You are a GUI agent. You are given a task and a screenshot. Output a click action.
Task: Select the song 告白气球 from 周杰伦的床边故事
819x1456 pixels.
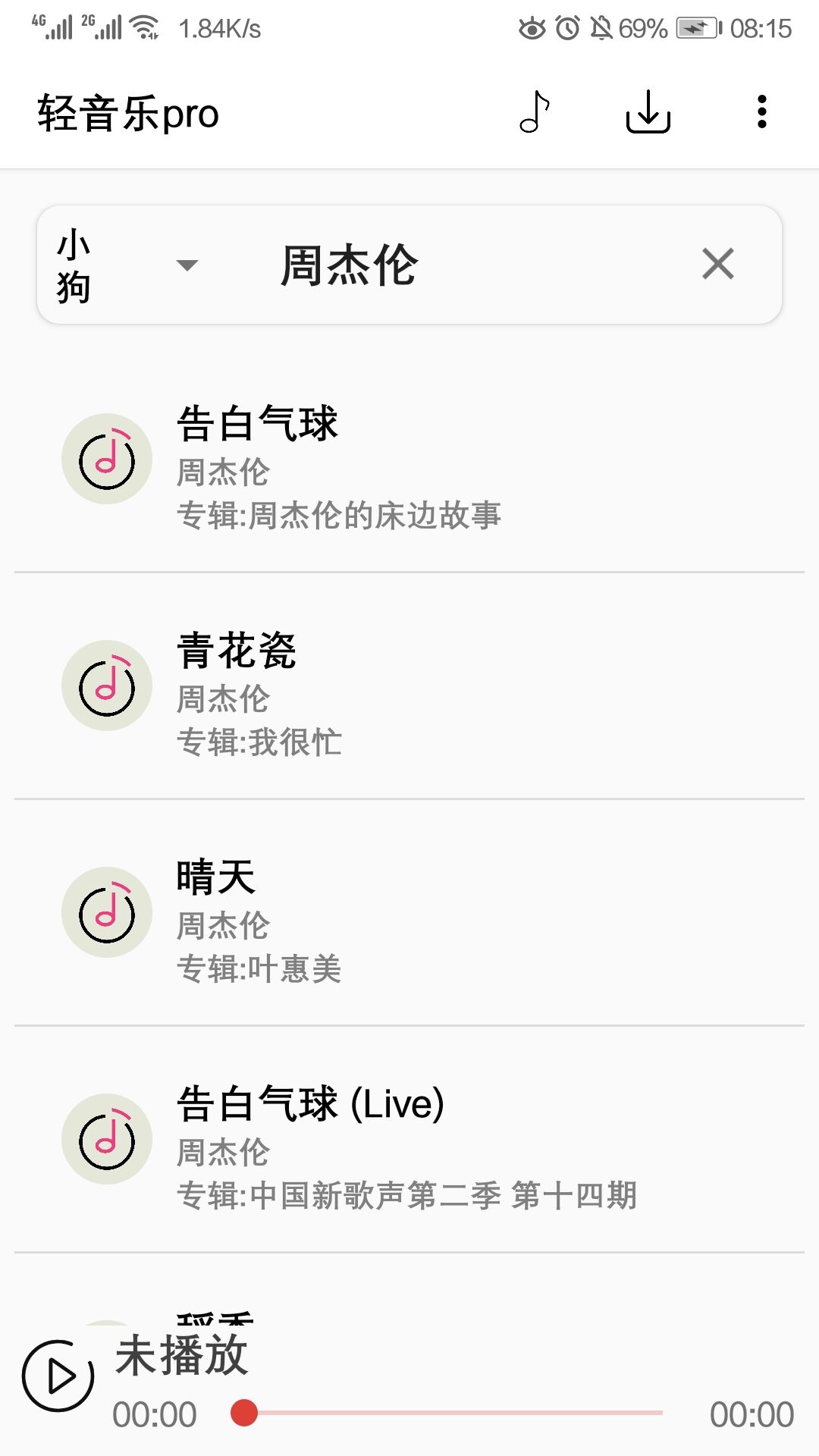409,460
